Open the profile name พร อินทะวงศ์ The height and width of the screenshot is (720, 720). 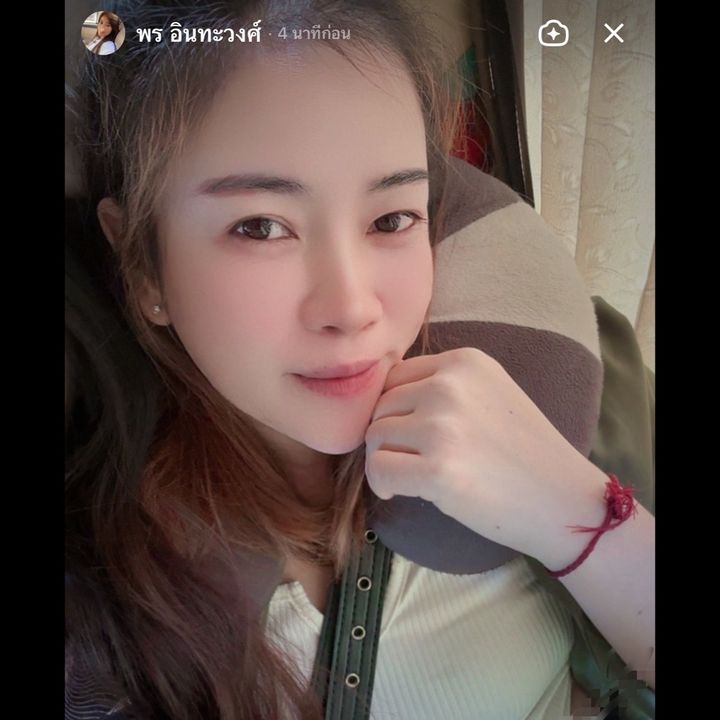point(198,33)
